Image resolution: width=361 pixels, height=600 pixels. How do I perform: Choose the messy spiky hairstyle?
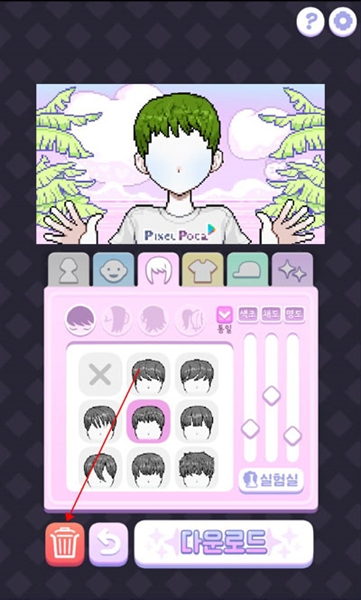pyautogui.click(x=197, y=468)
